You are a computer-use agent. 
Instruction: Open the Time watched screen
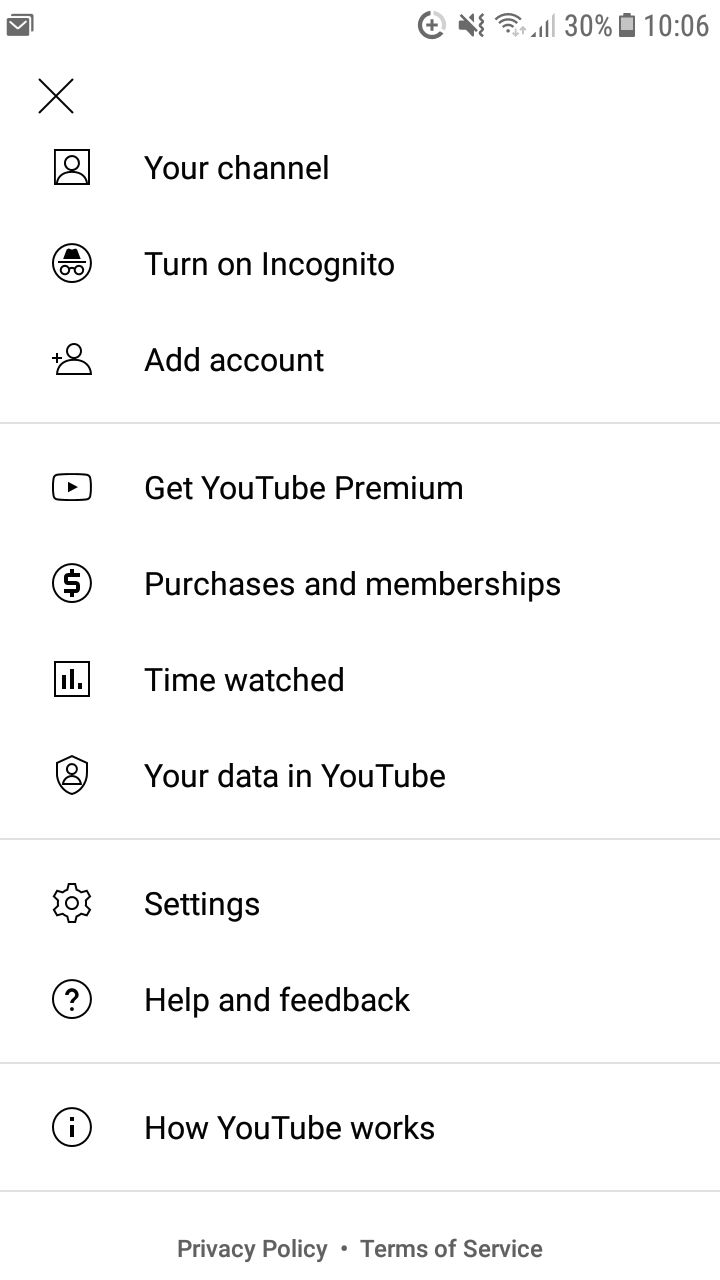(x=243, y=679)
